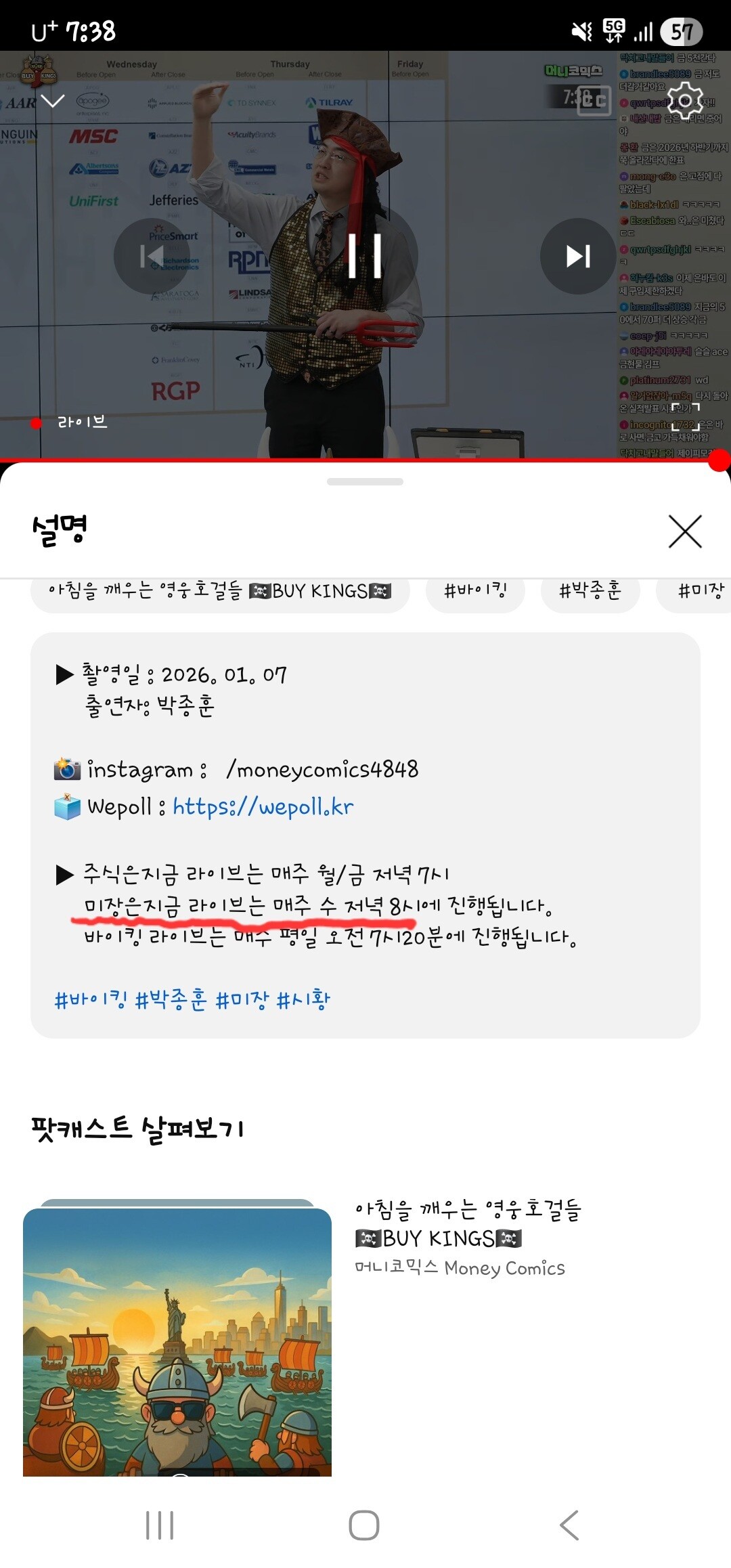
Task: Open the #시황 hashtag in description
Action: 303,999
